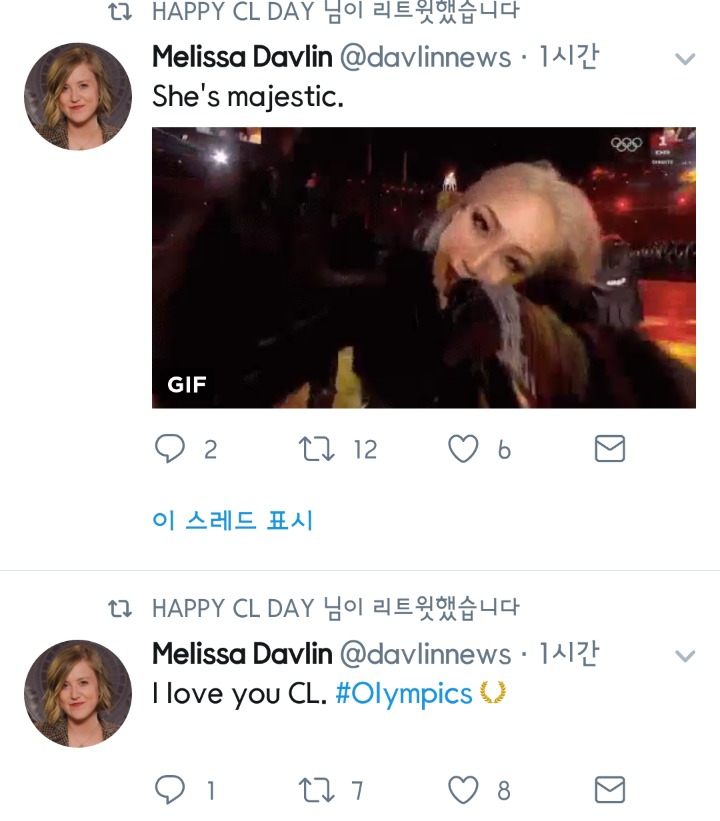Visit Melissa Davlin's @davlinnews profile
Screen dimensions: 720x821
click(x=429, y=57)
